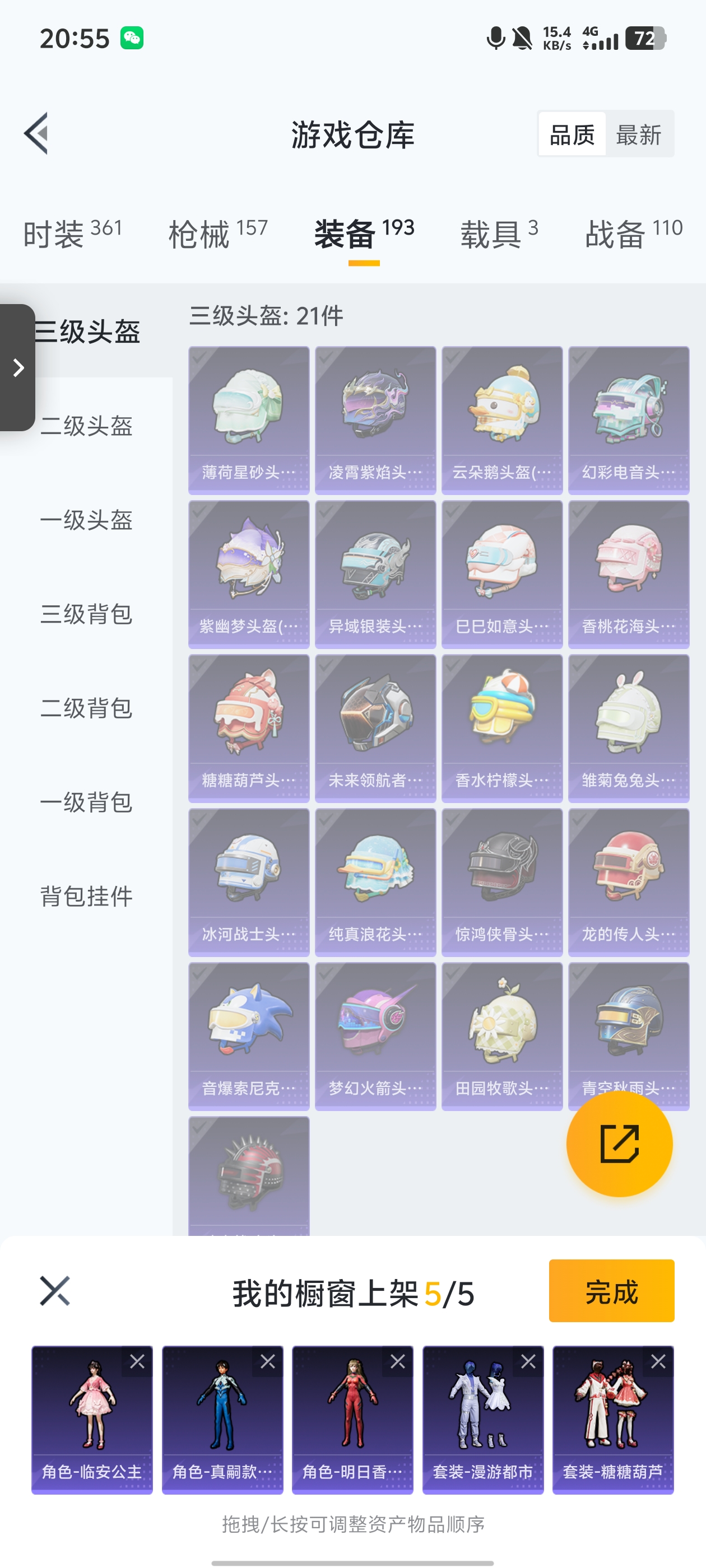Select the 薄荷星砂 helmet

coord(249,419)
